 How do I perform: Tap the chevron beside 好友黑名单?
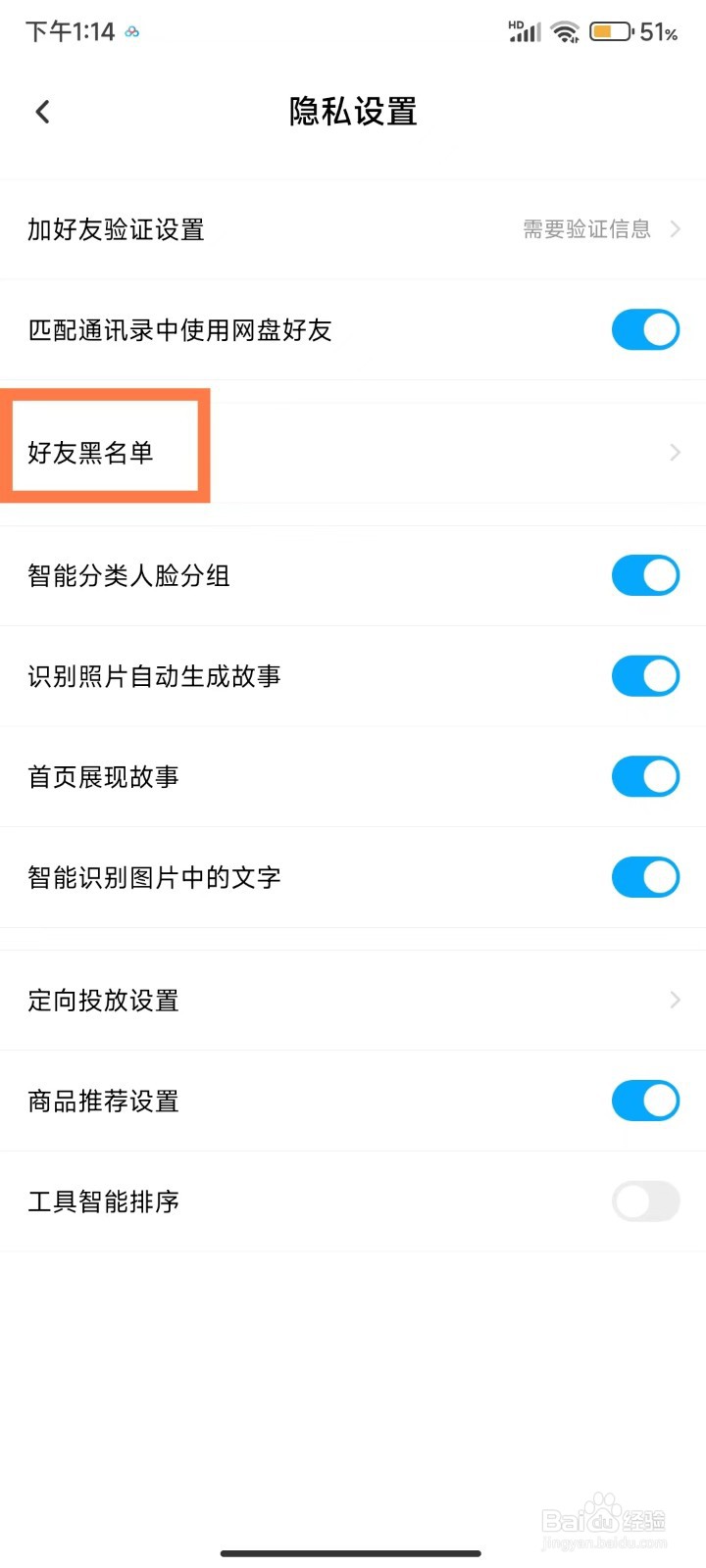(674, 452)
